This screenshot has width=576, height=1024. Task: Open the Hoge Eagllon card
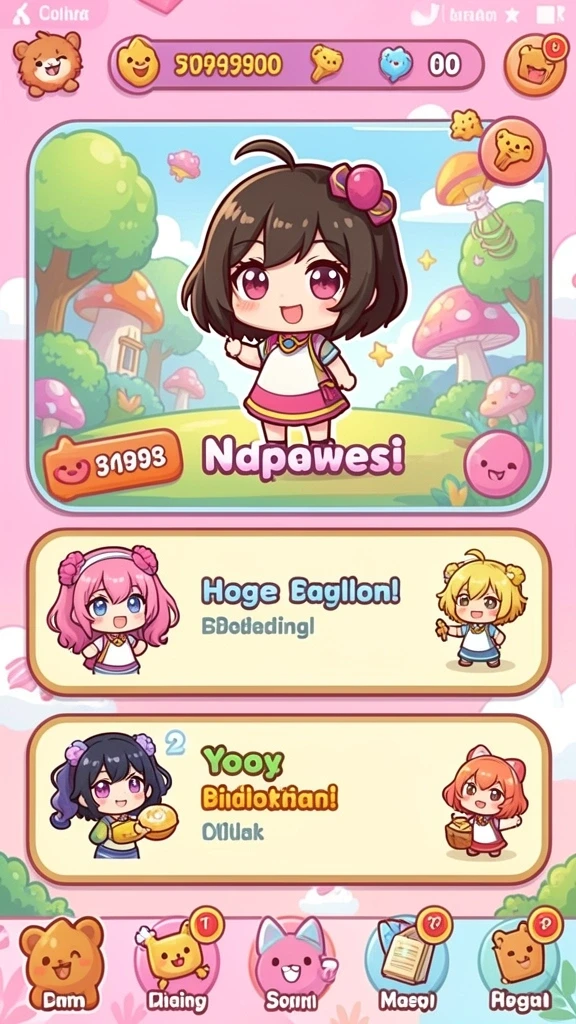pyautogui.click(x=288, y=612)
